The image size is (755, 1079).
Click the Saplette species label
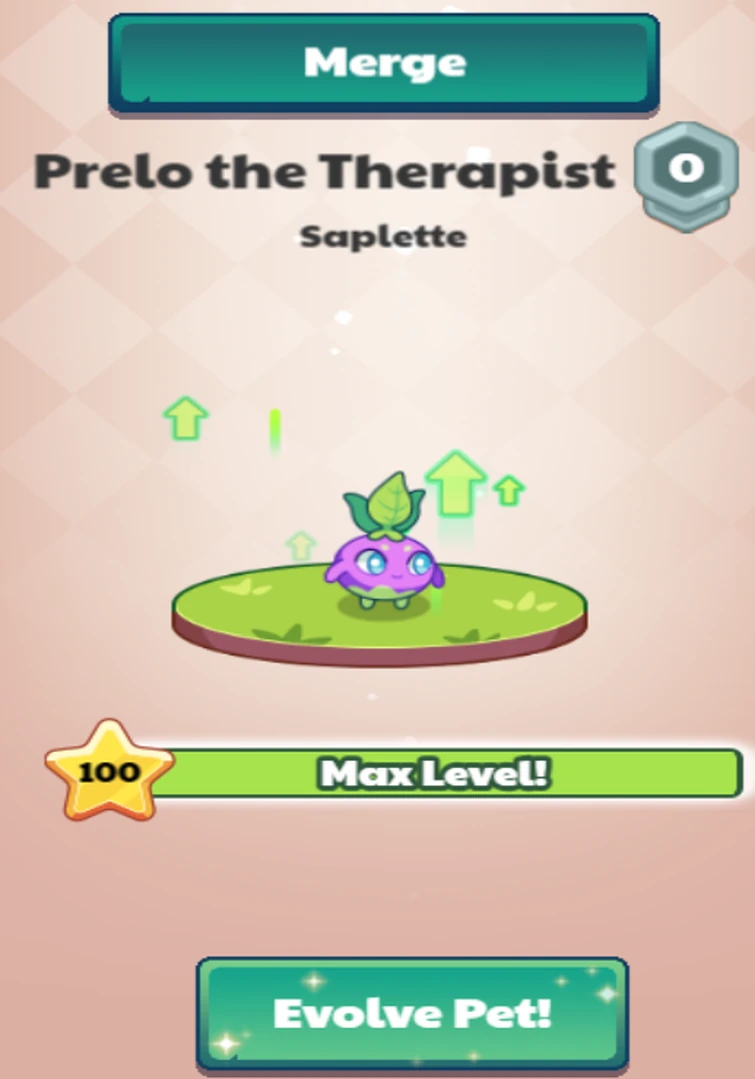(380, 237)
